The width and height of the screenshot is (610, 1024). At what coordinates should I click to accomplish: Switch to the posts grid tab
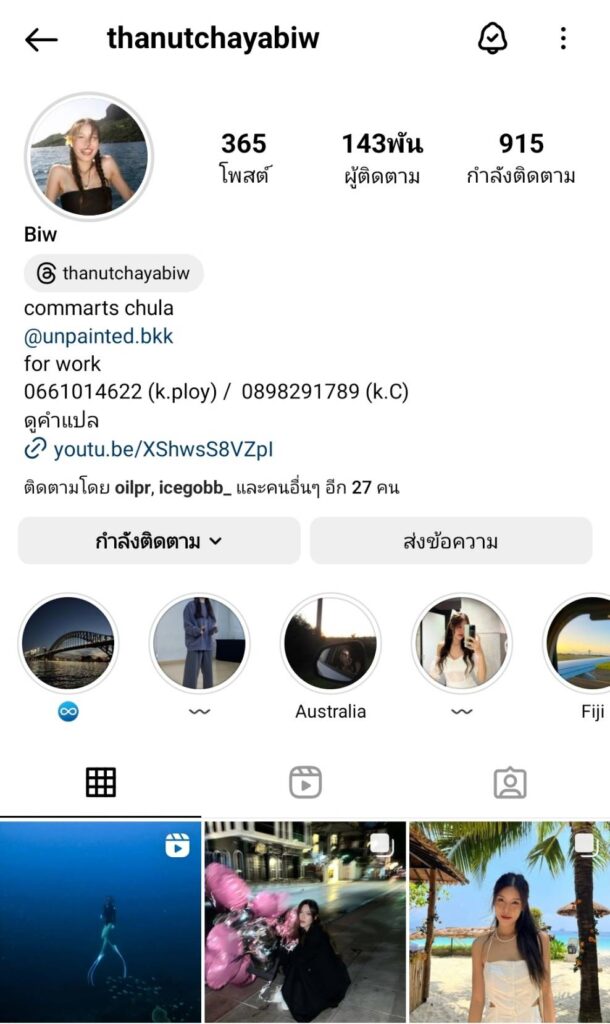pyautogui.click(x=100, y=782)
